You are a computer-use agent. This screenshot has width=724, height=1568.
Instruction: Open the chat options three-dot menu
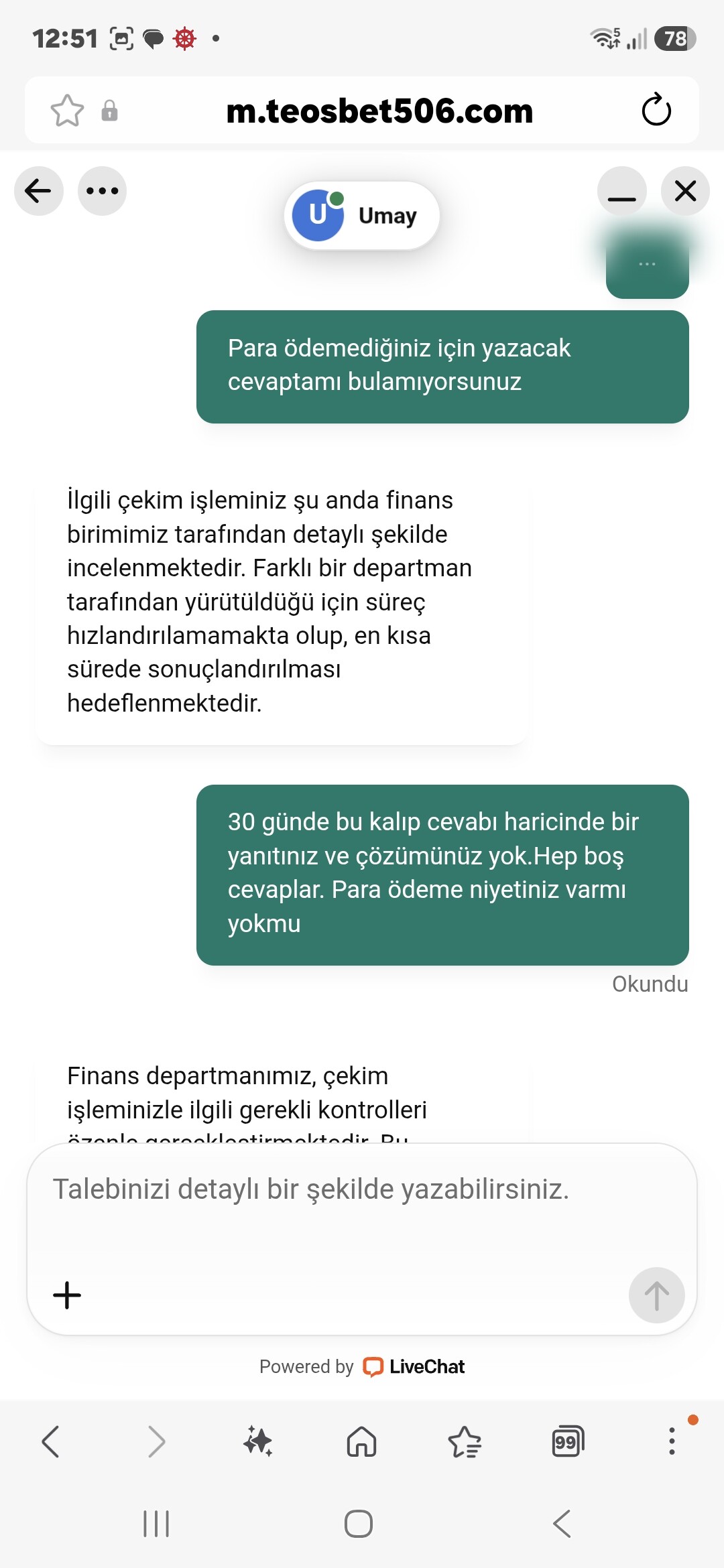pos(102,191)
